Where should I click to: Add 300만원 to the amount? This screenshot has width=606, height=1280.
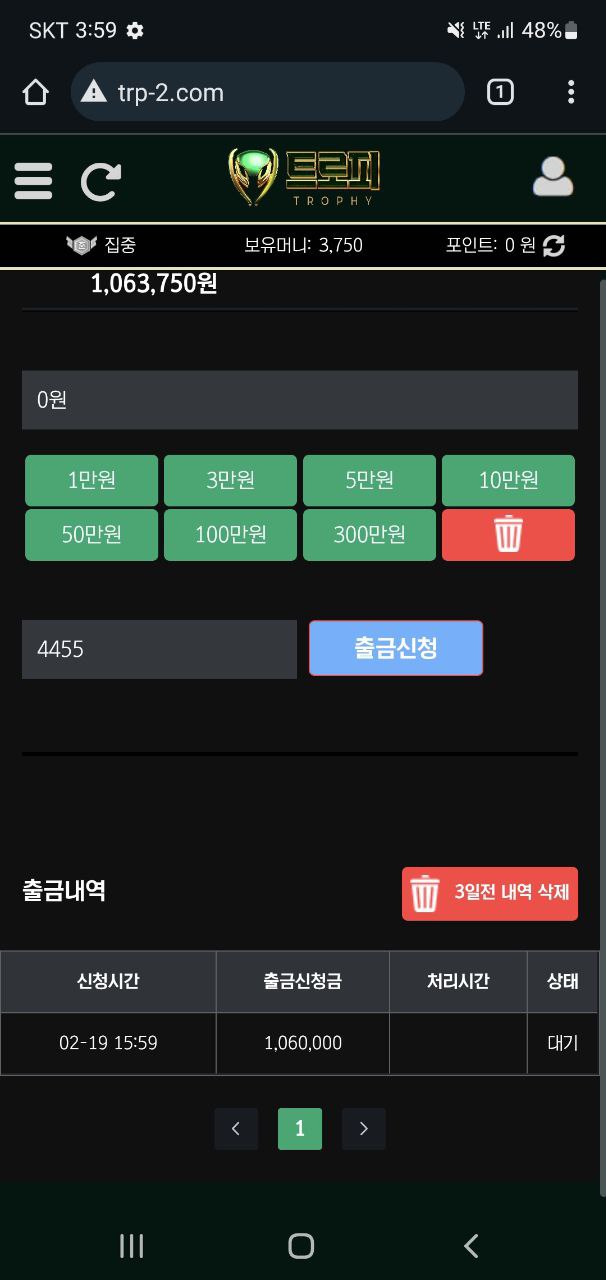(369, 535)
